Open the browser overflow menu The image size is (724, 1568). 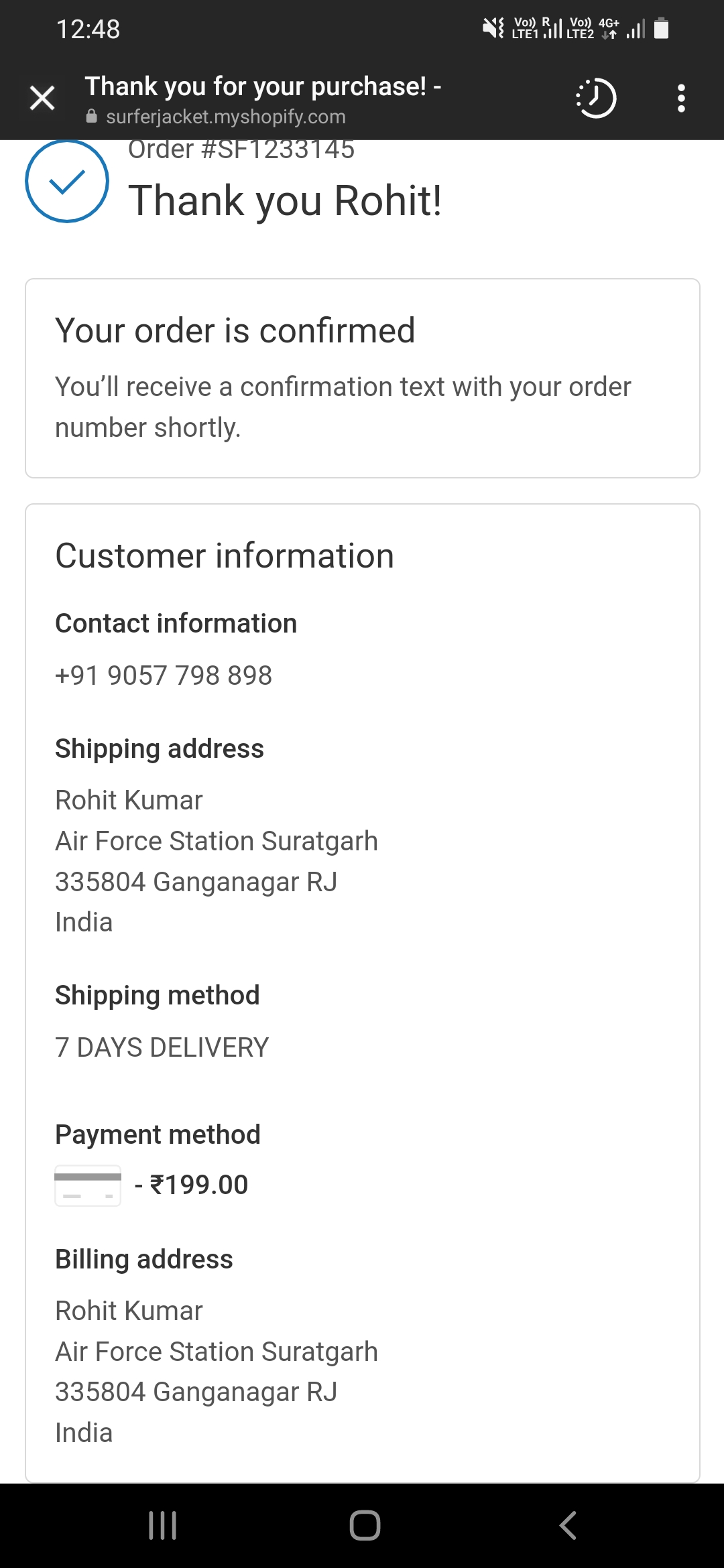(681, 99)
